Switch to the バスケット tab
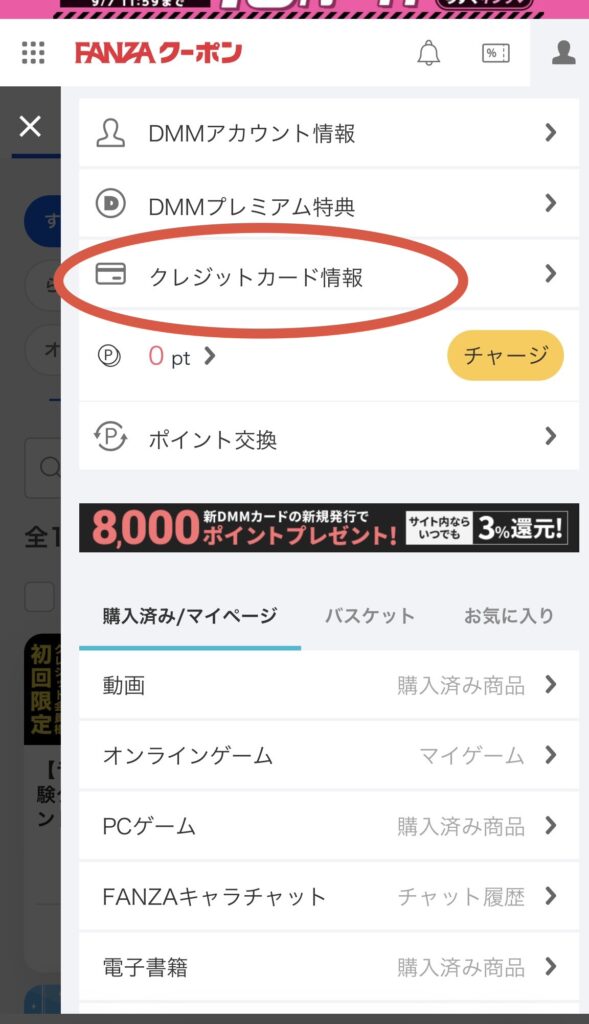The height and width of the screenshot is (1024, 589). (x=370, y=616)
